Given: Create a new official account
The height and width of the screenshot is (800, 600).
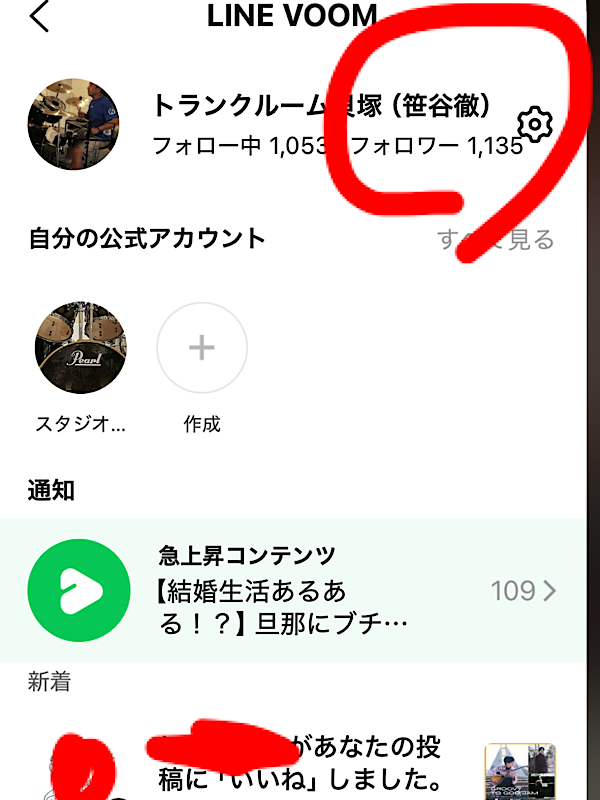Looking at the screenshot, I should point(202,349).
